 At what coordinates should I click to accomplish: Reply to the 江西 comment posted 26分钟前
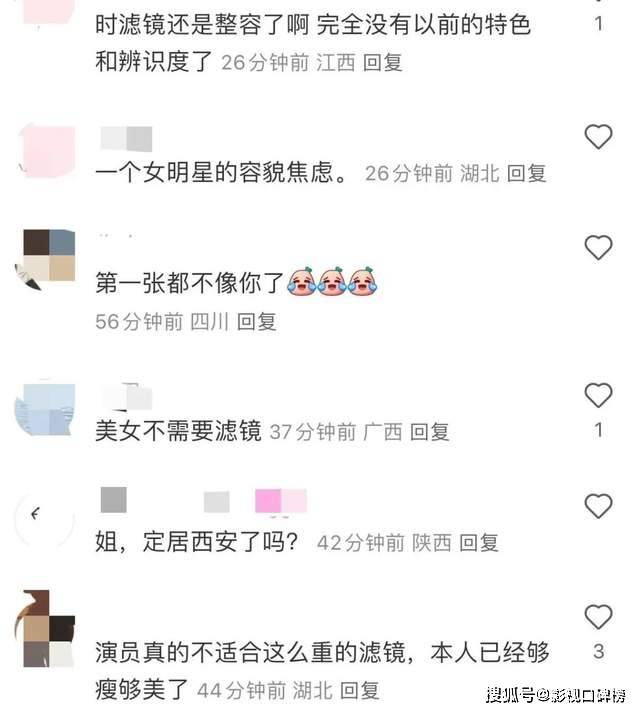tap(382, 62)
